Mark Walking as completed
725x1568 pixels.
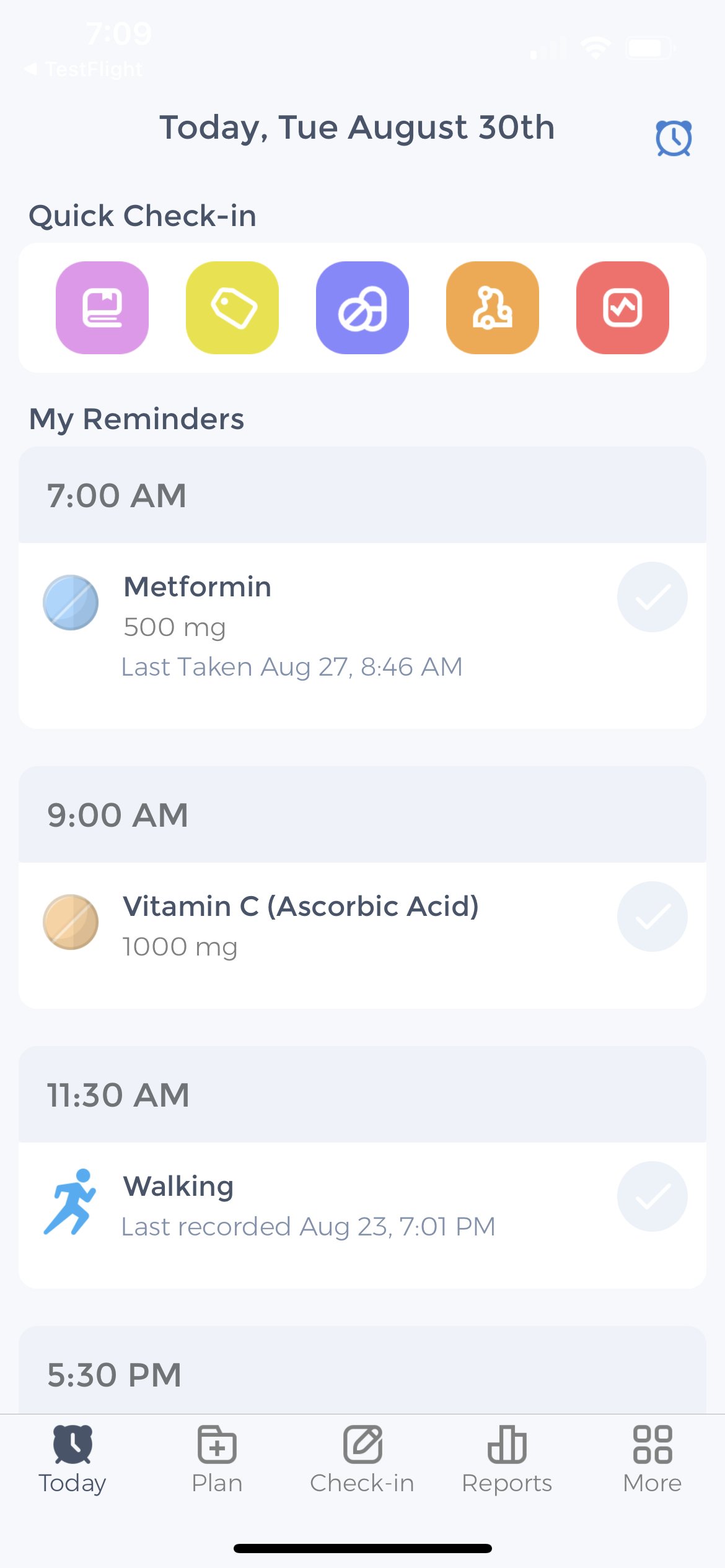(x=652, y=1196)
